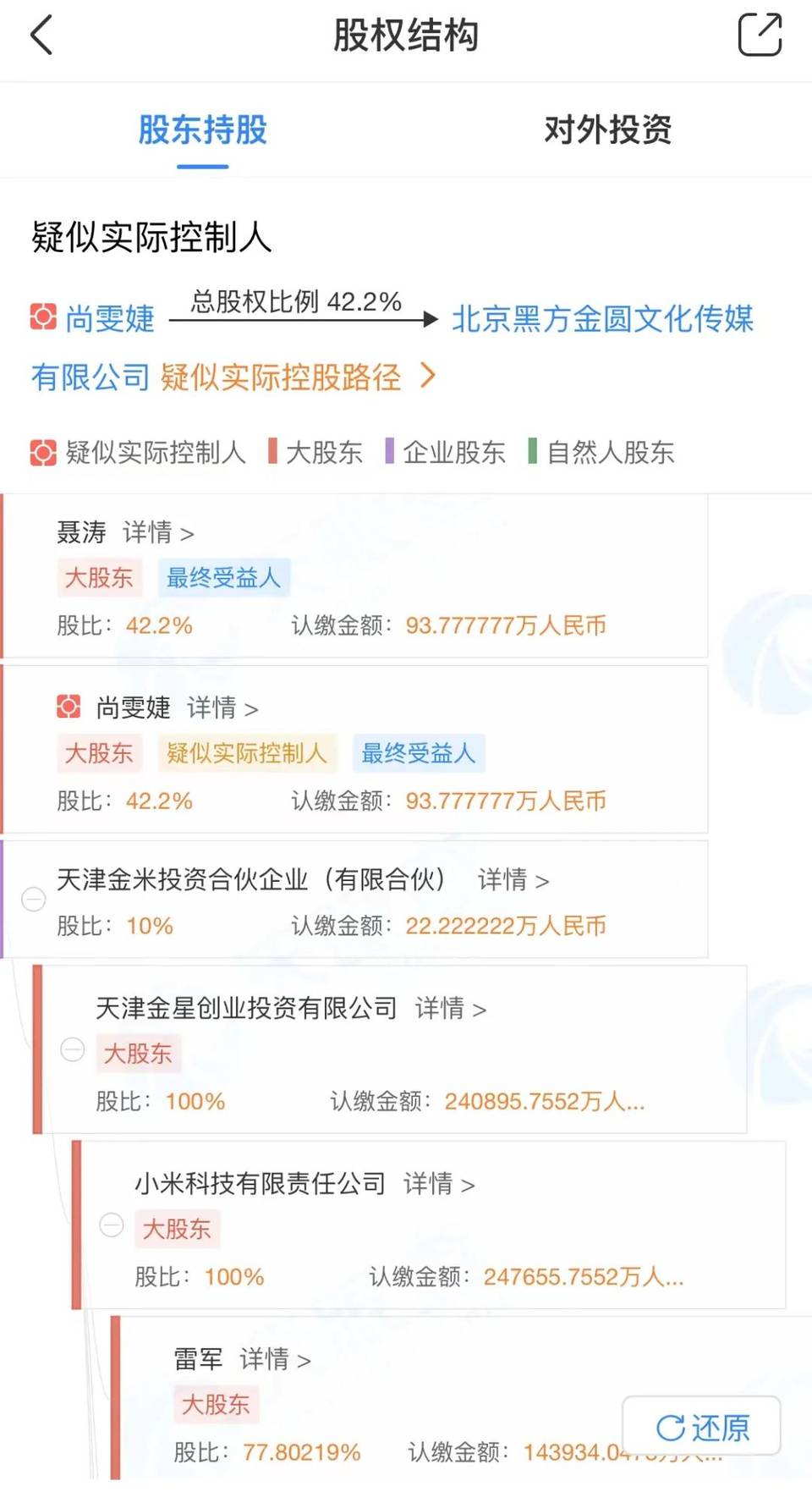
Task: Select the 股东持股 tab
Action: 203,129
